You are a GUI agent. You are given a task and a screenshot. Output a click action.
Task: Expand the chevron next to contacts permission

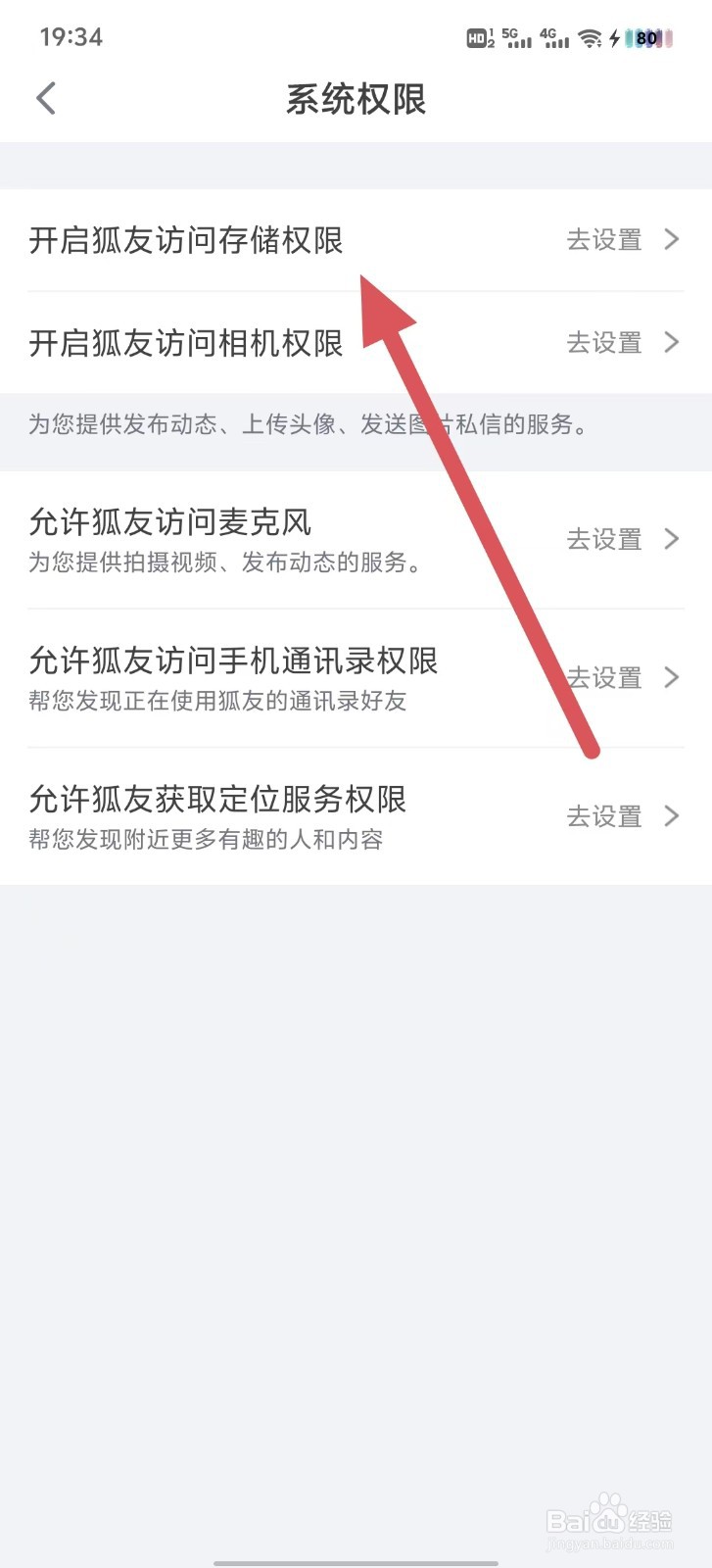tap(672, 677)
